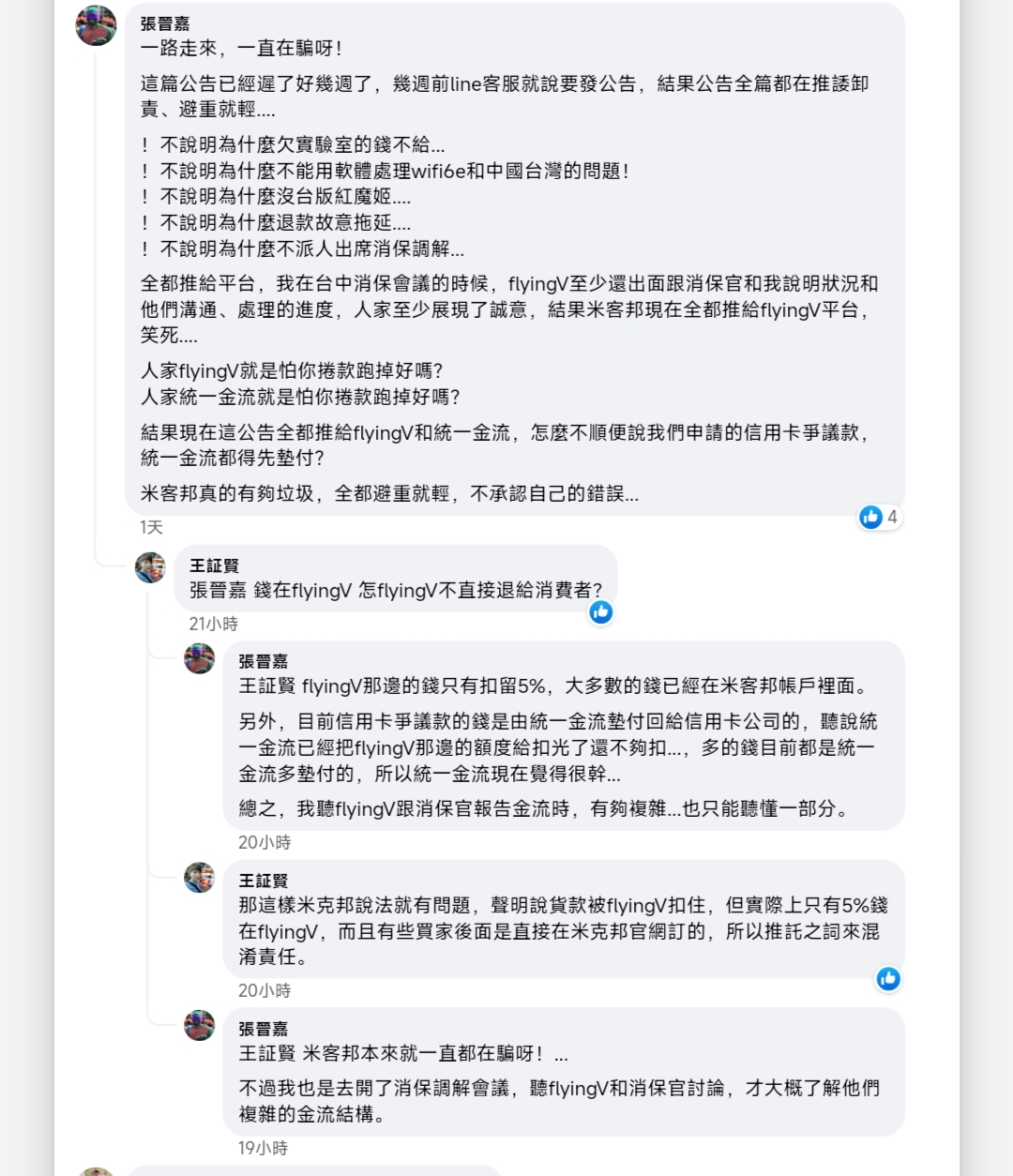This screenshot has height=1176, width=1013.
Task: Tap 張晉嘉's avatar on the 19小時 reply
Action: (x=199, y=1026)
